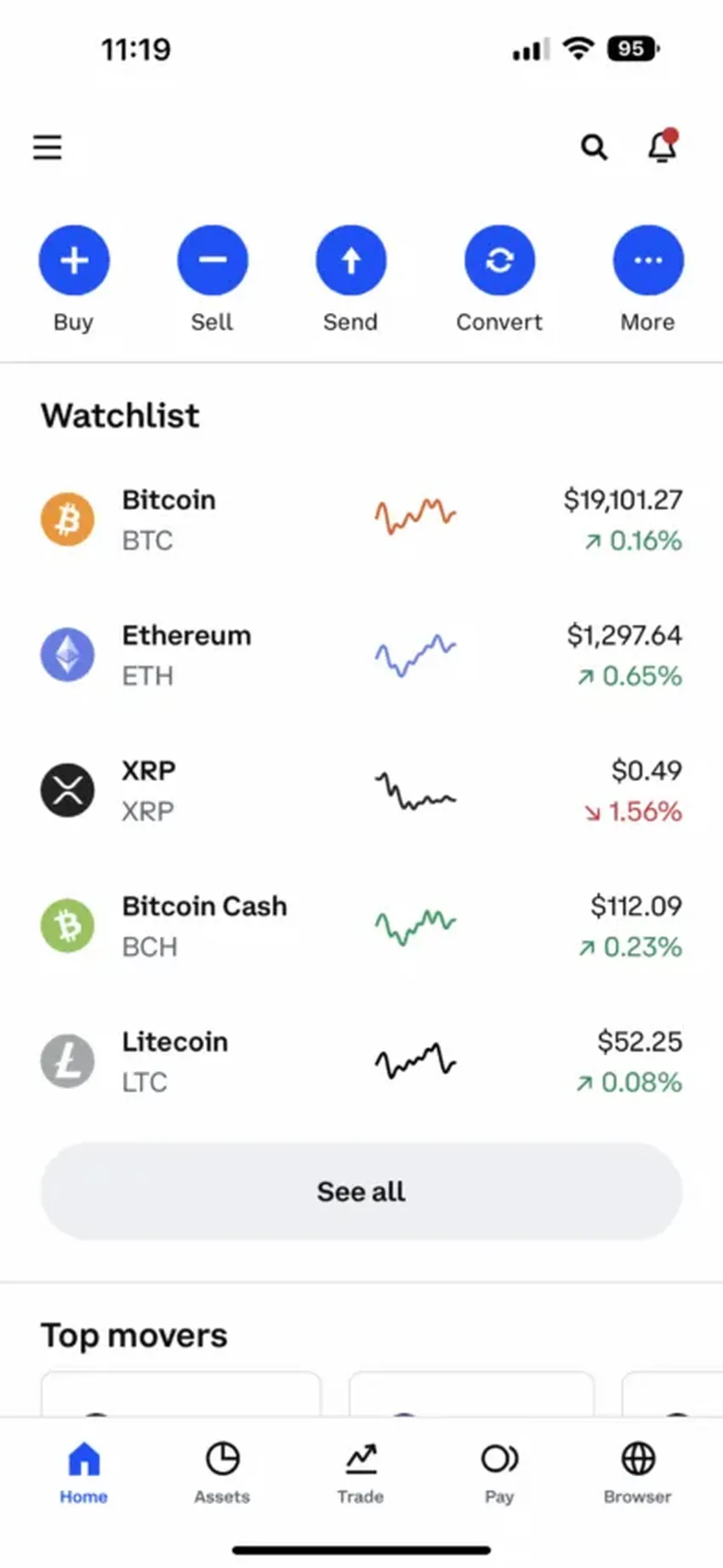Switch to the Assets tab
The height and width of the screenshot is (1568, 723).
222,1472
